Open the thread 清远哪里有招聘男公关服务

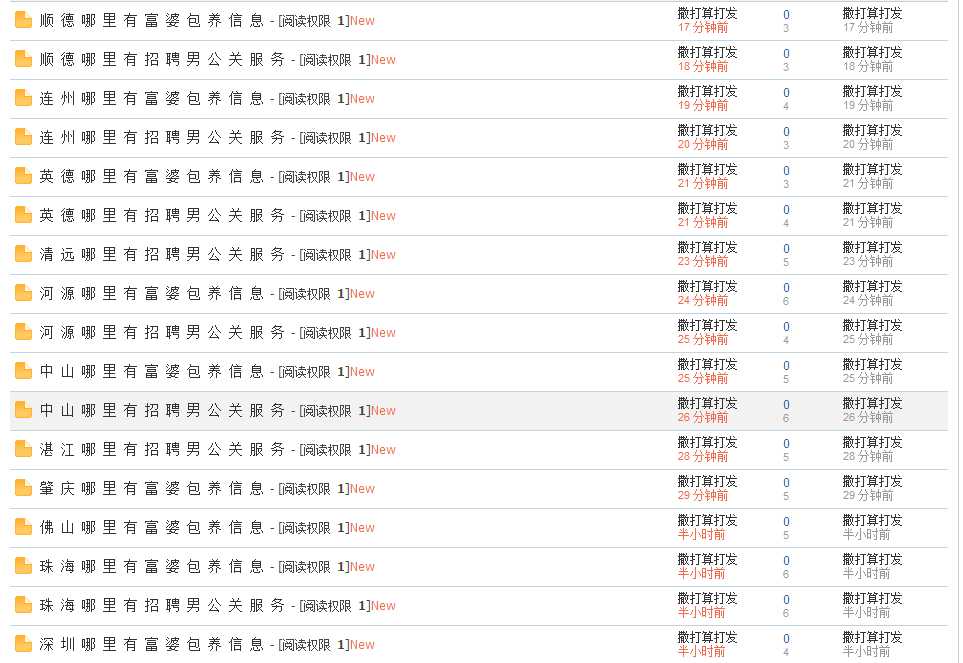tap(162, 254)
